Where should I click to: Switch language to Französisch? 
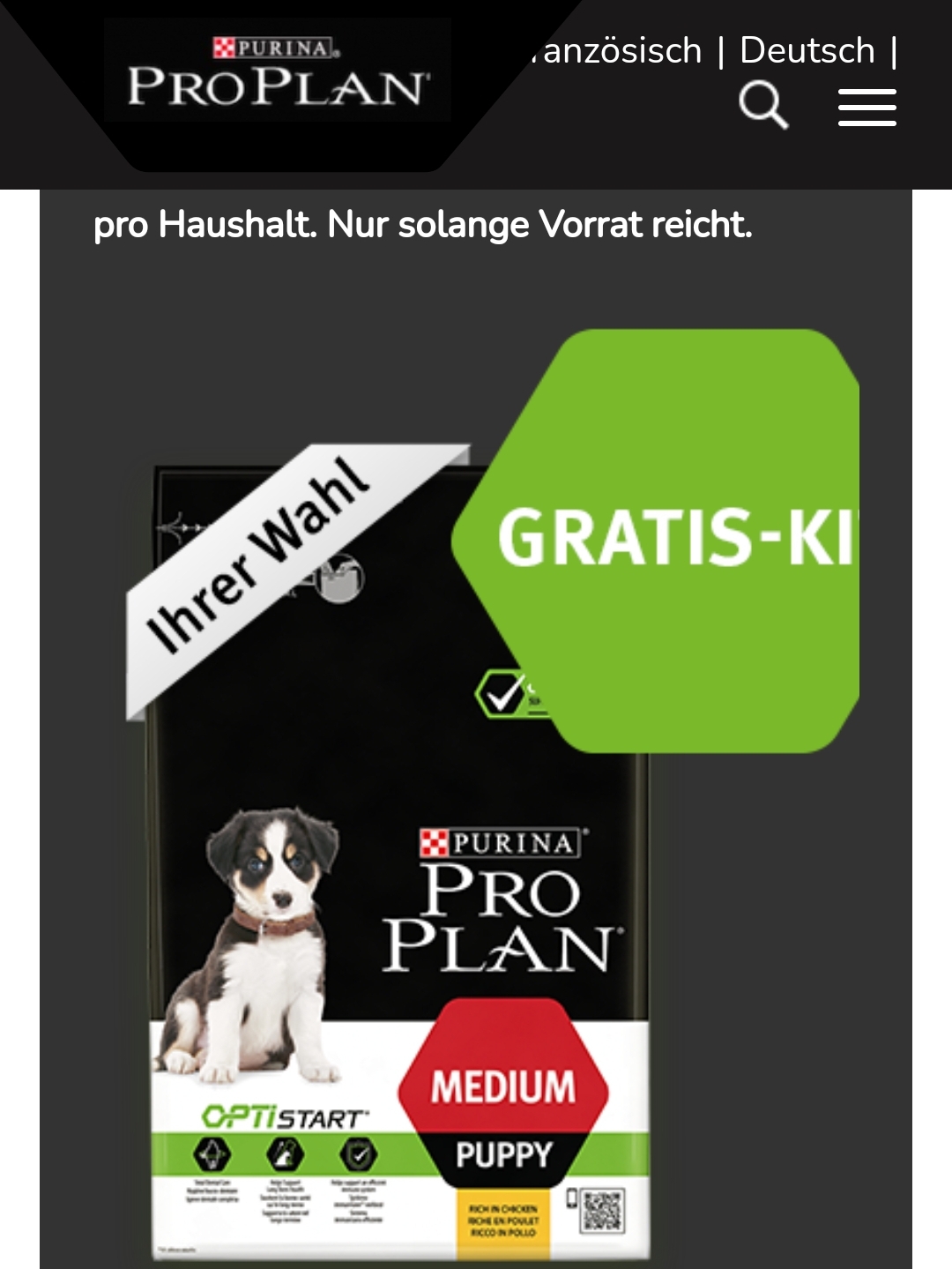(621, 51)
